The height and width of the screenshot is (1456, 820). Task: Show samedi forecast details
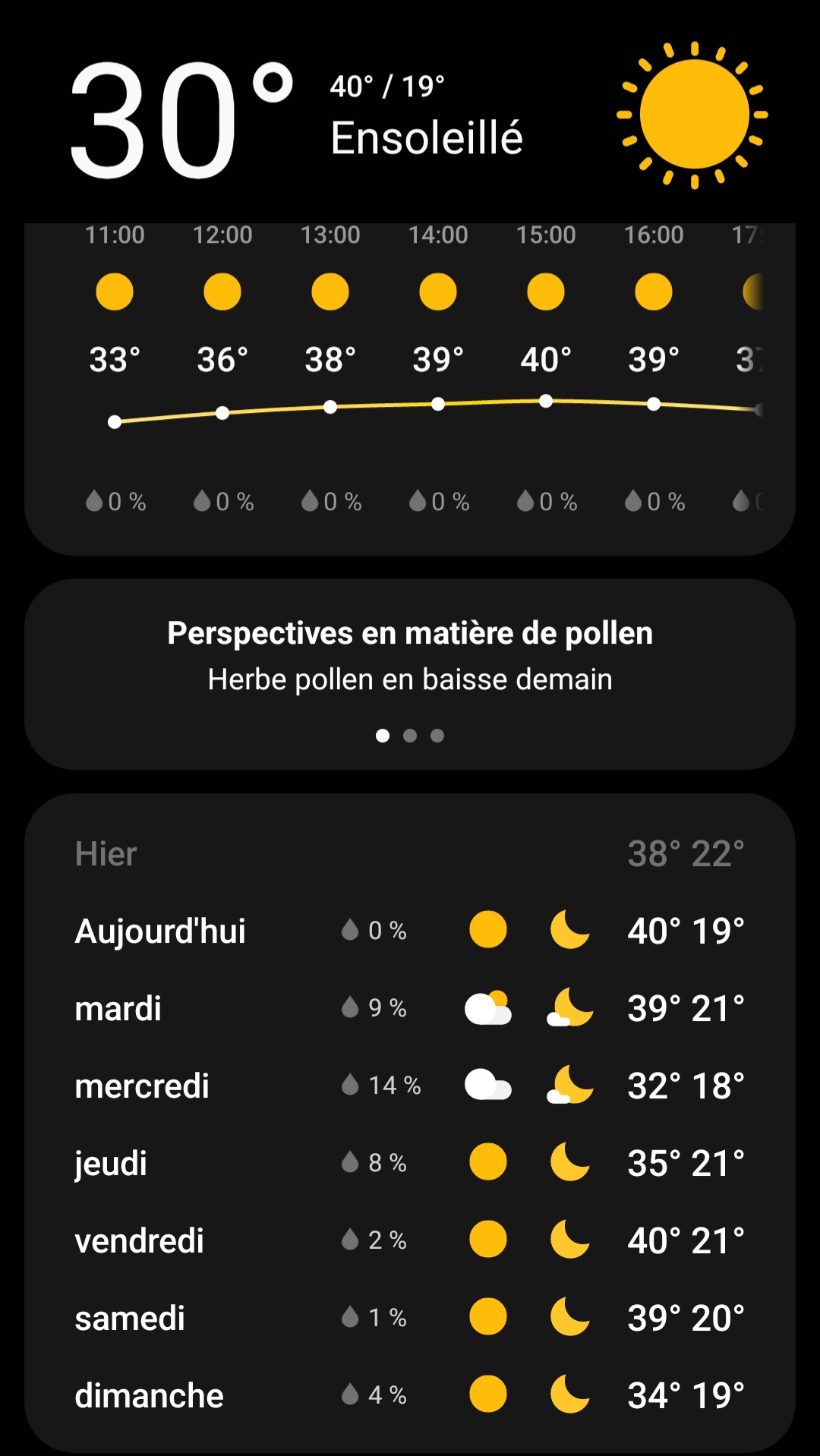pyautogui.click(x=410, y=1318)
